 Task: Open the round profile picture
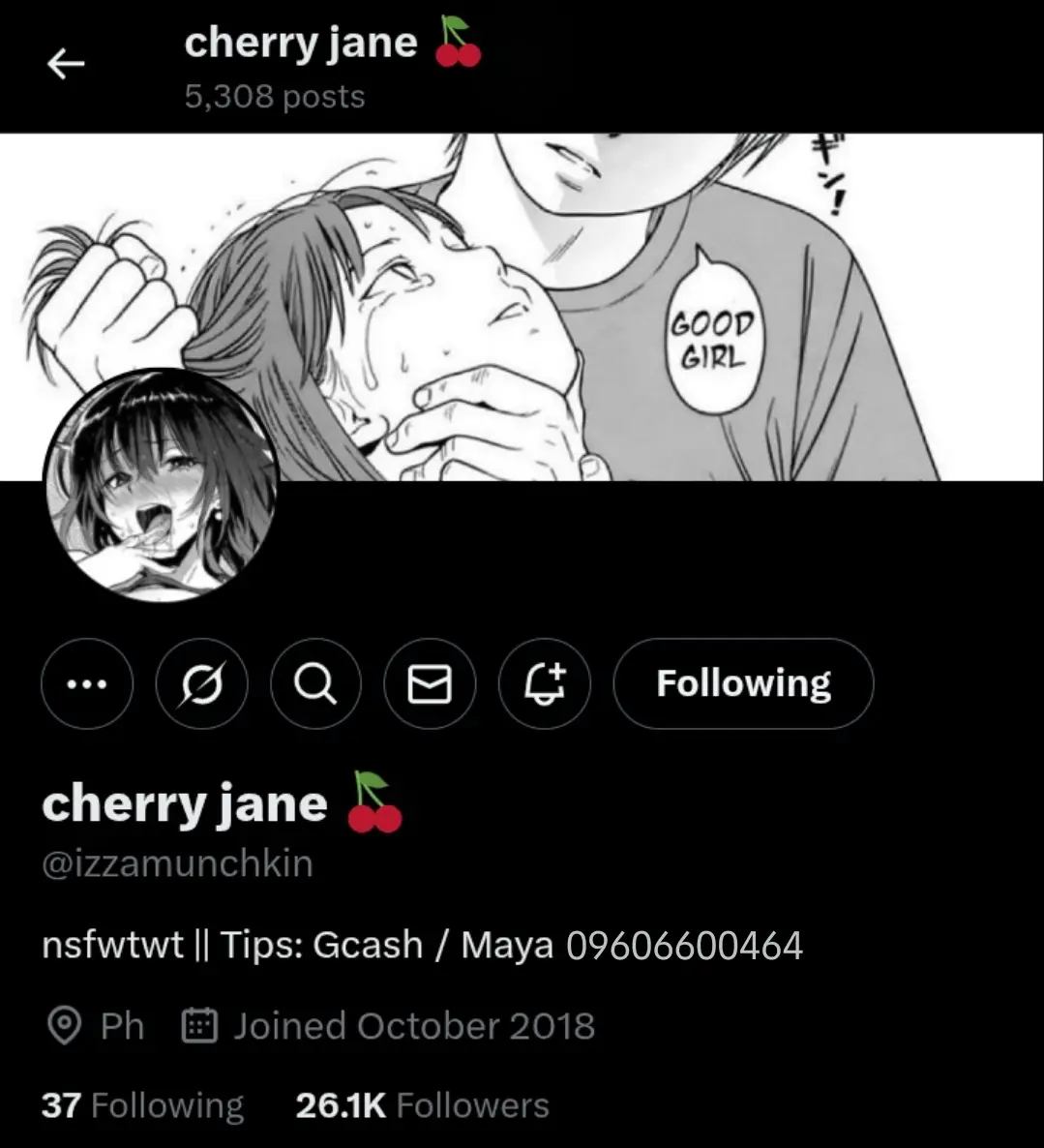click(161, 485)
